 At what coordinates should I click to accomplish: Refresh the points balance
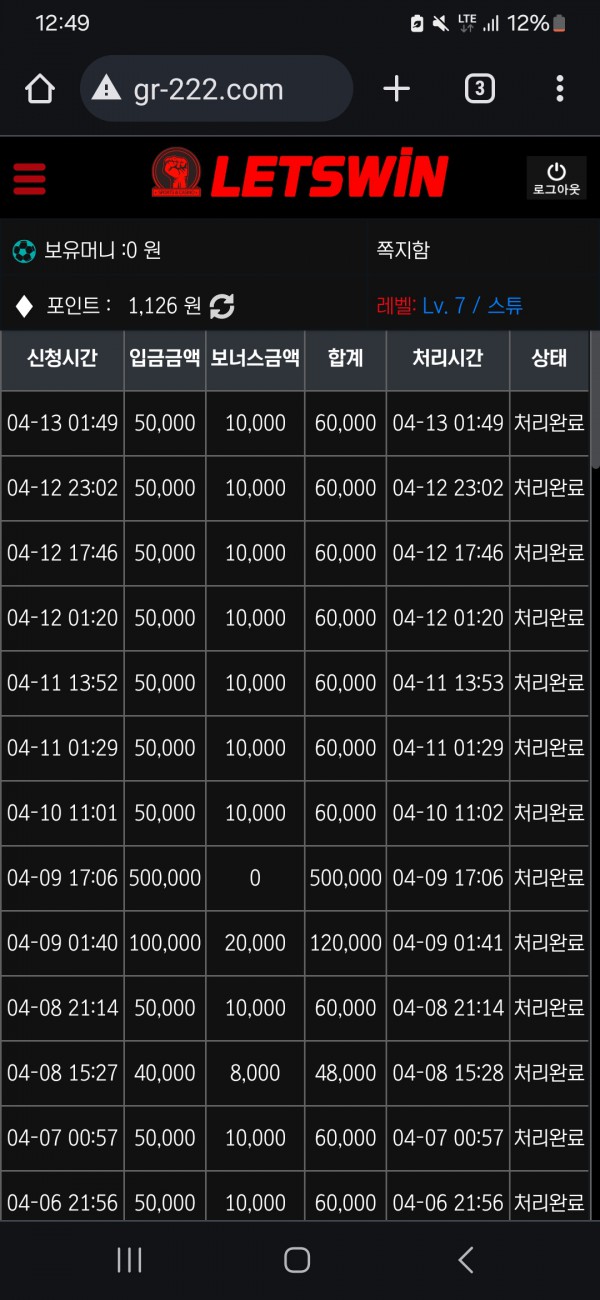222,306
